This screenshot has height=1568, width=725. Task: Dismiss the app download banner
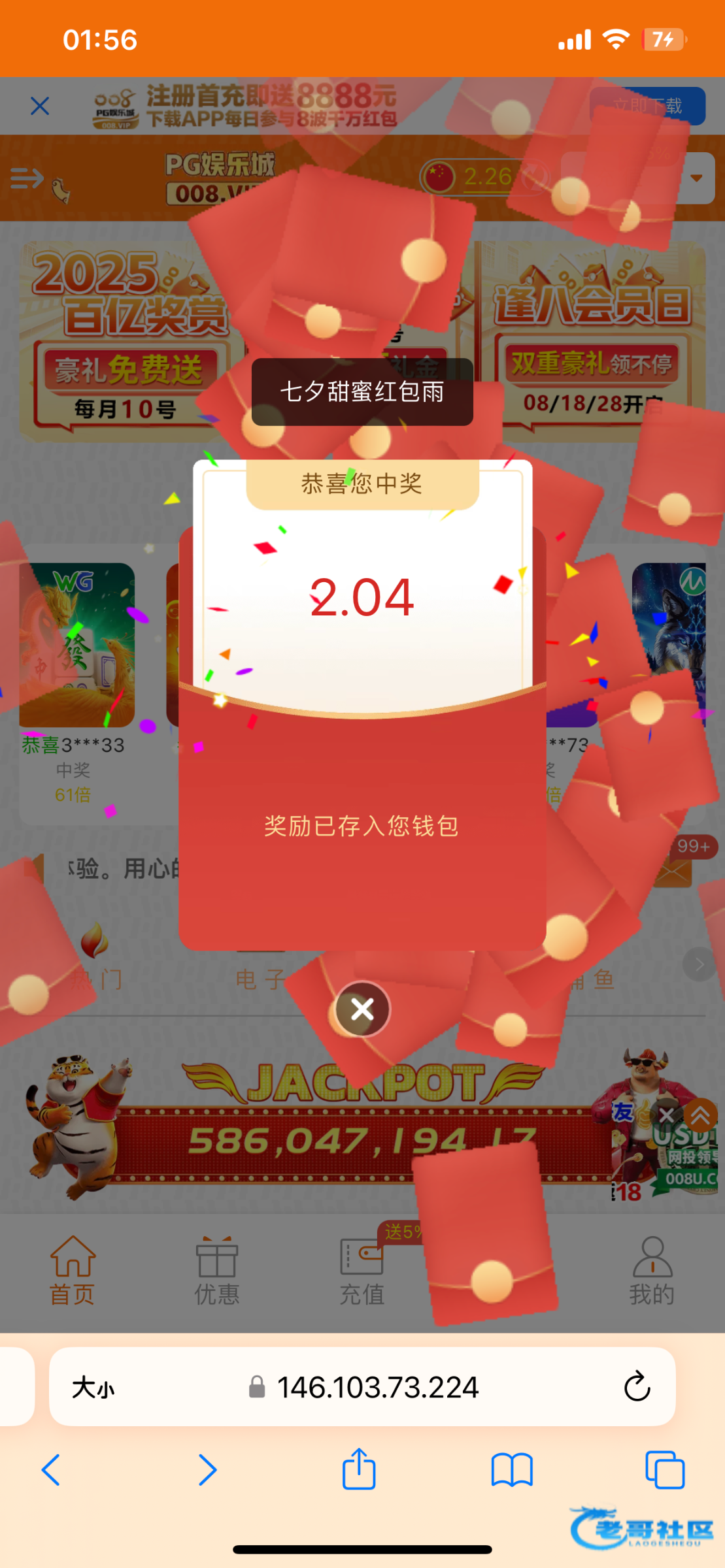40,106
